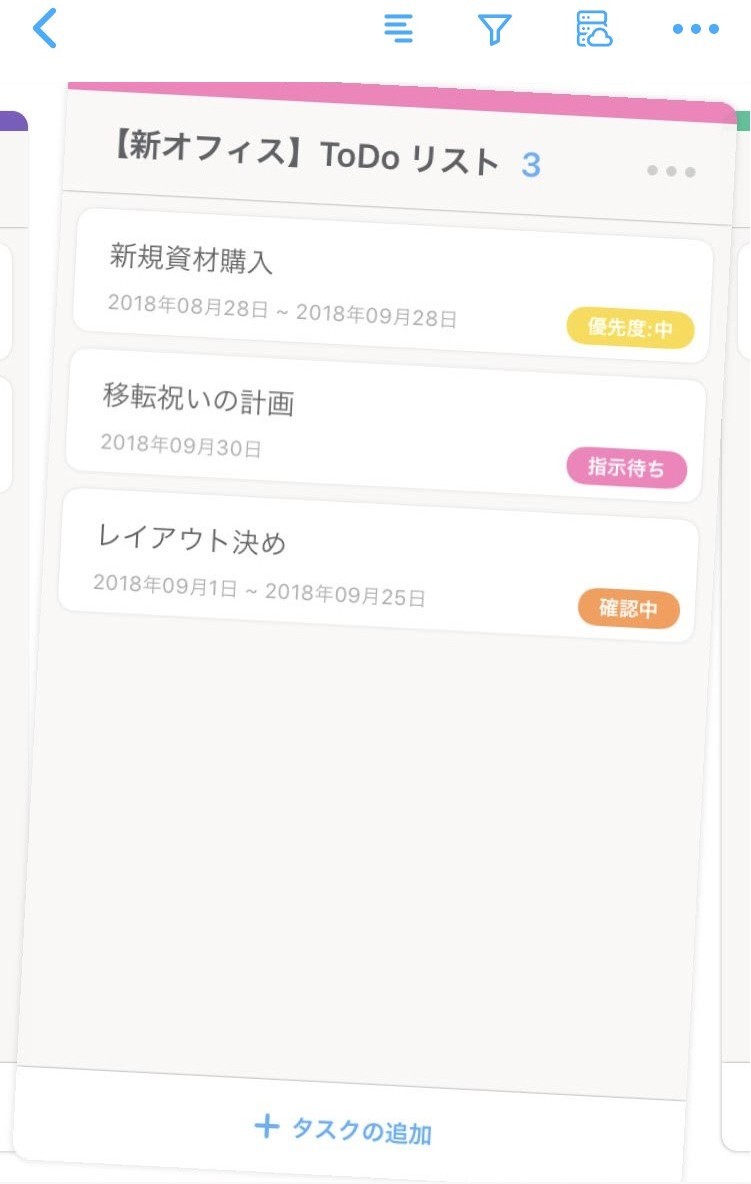751x1184 pixels.
Task: Open the filter funnel icon
Action: [494, 30]
